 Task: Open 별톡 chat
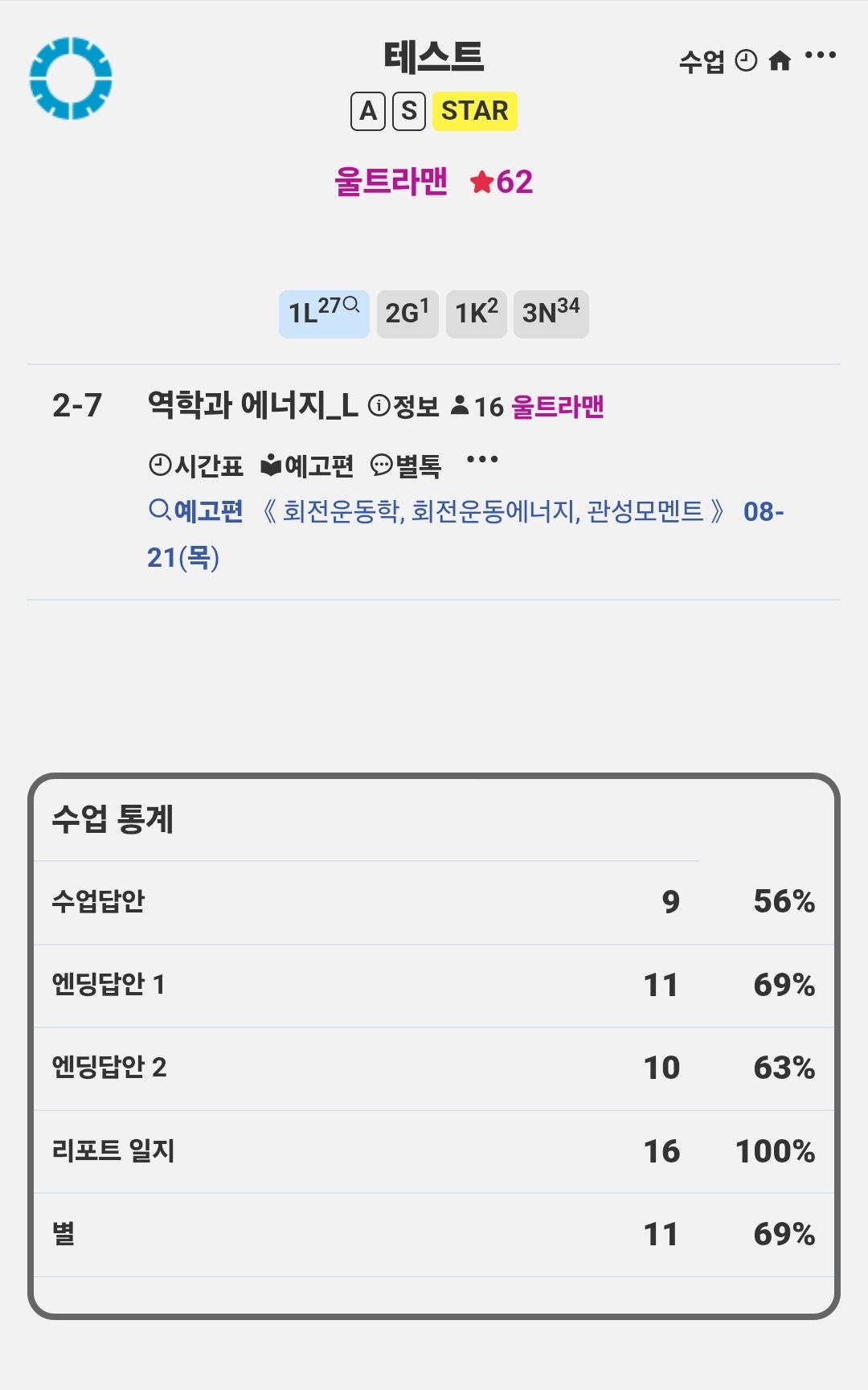click(406, 465)
